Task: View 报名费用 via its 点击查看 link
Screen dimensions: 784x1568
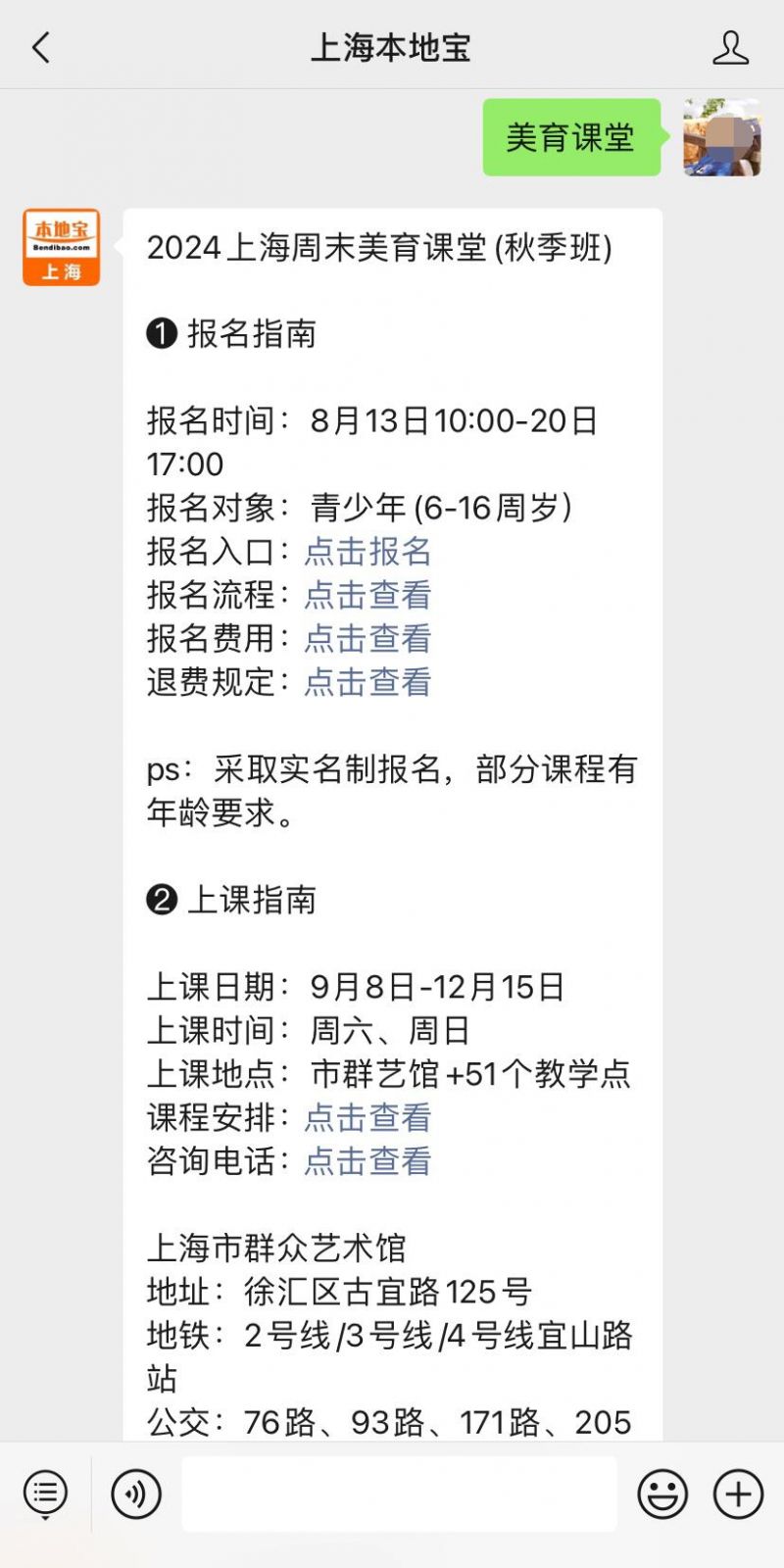Action: 367,638
